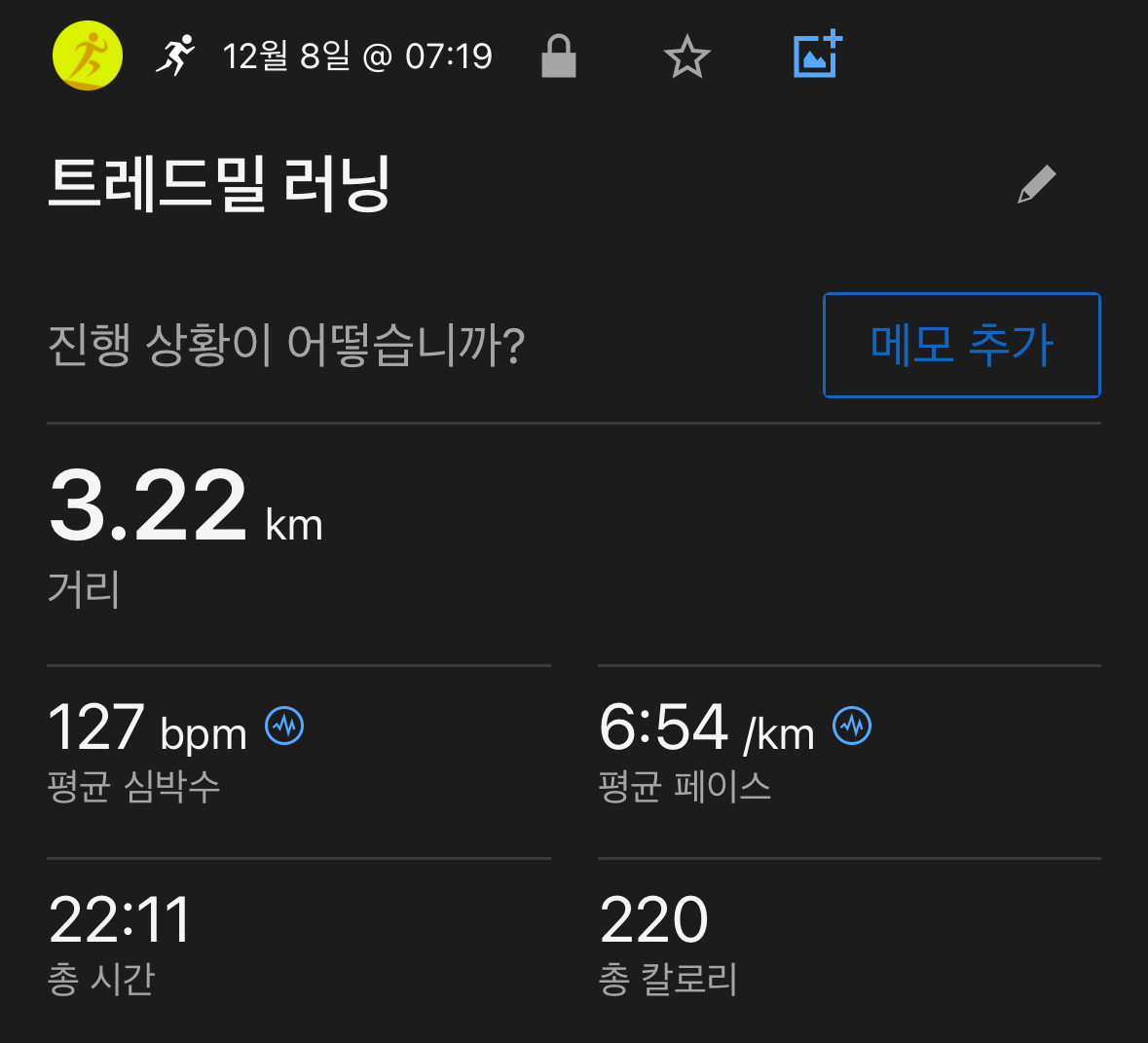Image resolution: width=1148 pixels, height=1043 pixels.
Task: Add a photo to this activity
Action: click(x=817, y=56)
